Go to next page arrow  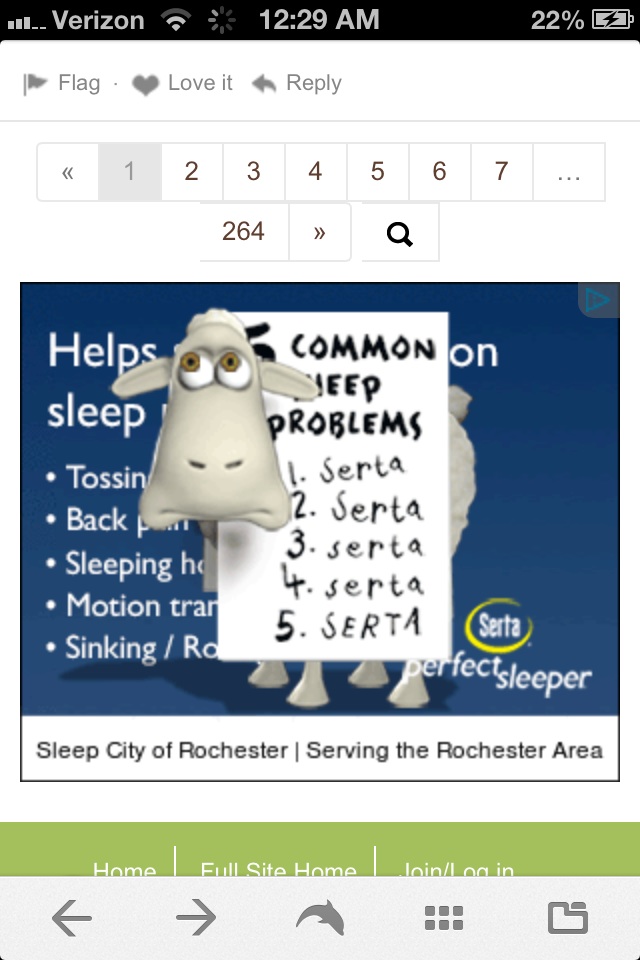pyautogui.click(x=319, y=232)
